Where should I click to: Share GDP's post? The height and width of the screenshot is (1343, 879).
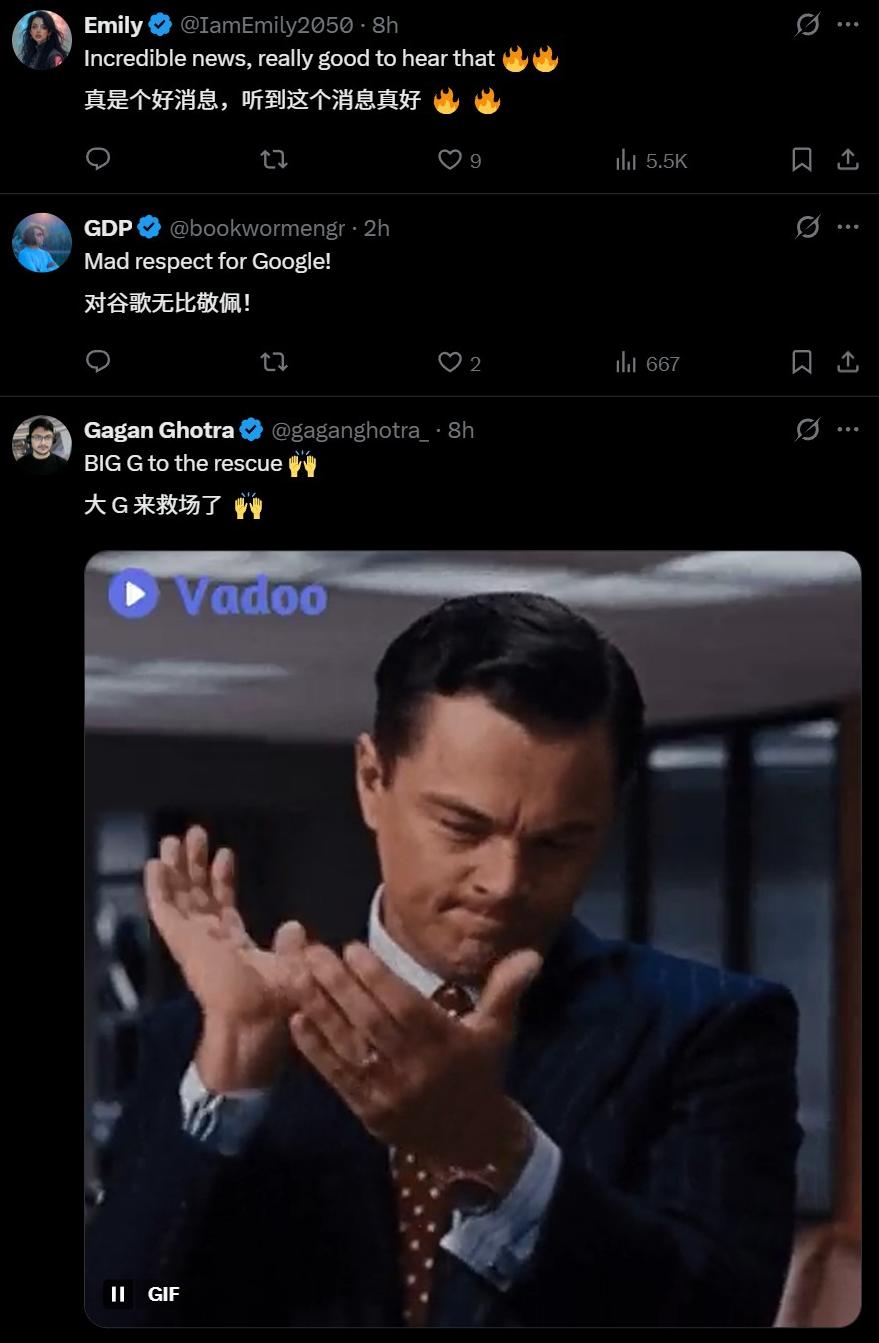click(x=848, y=362)
